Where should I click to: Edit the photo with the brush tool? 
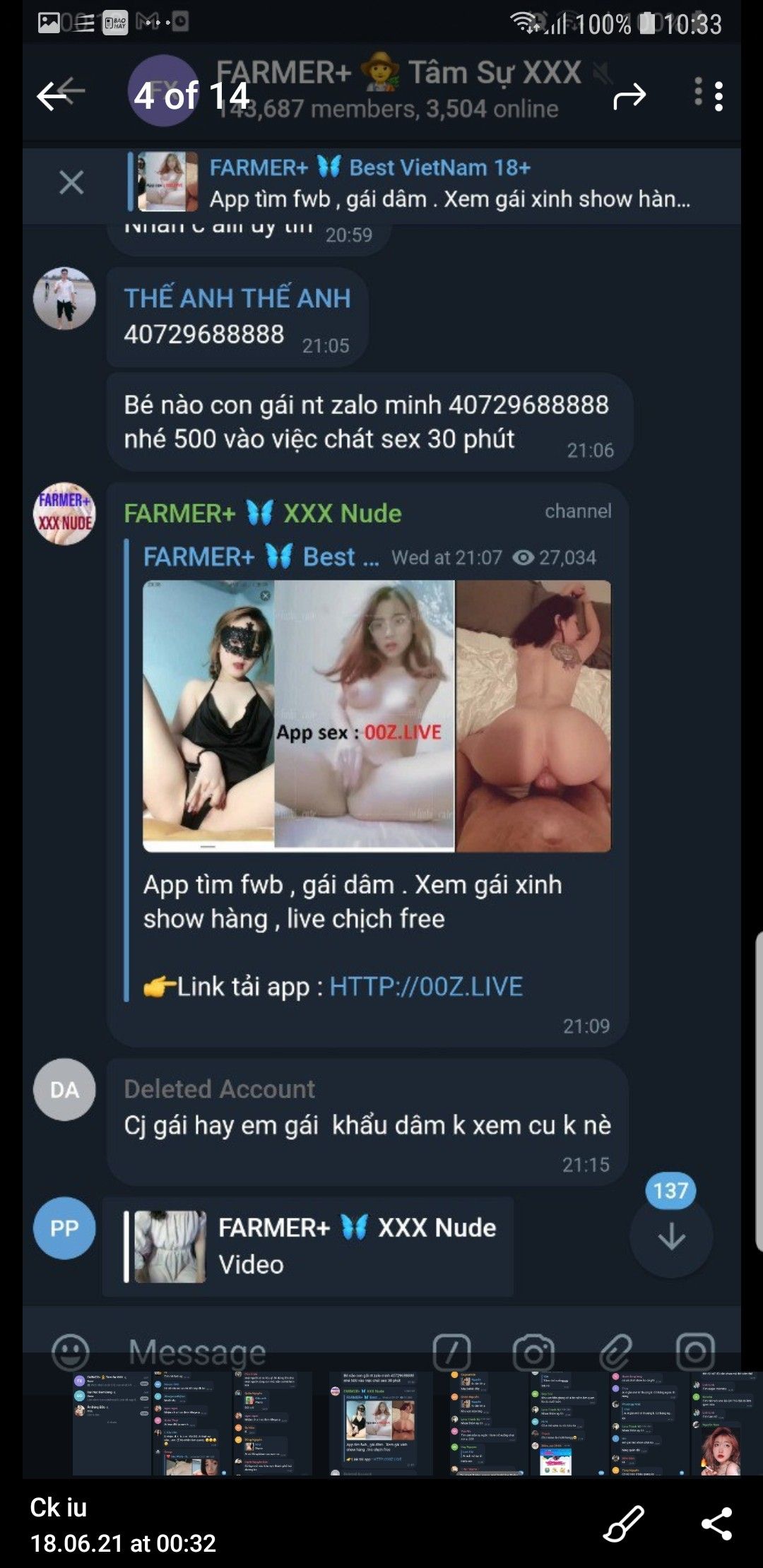click(x=623, y=1524)
